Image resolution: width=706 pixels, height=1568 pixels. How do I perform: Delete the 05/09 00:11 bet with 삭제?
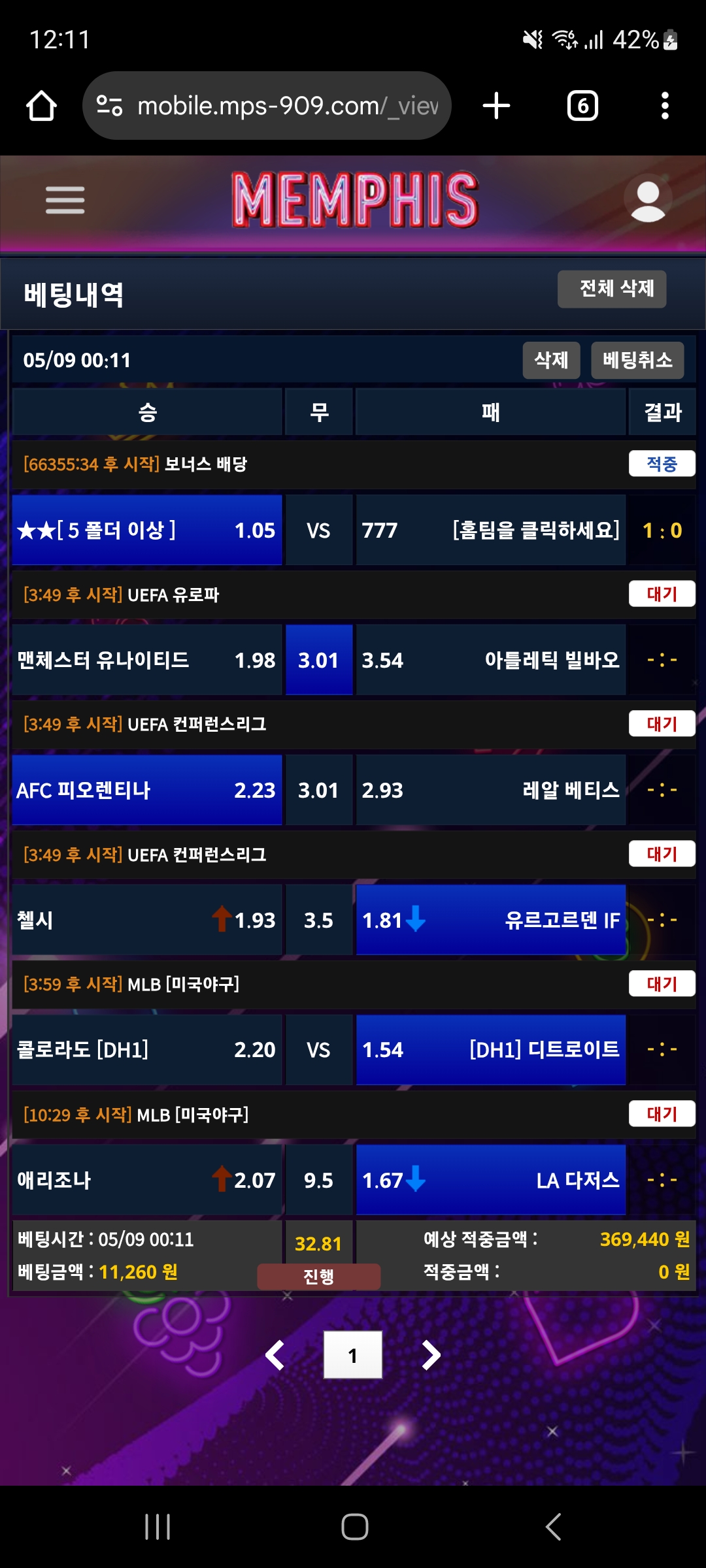click(x=551, y=360)
